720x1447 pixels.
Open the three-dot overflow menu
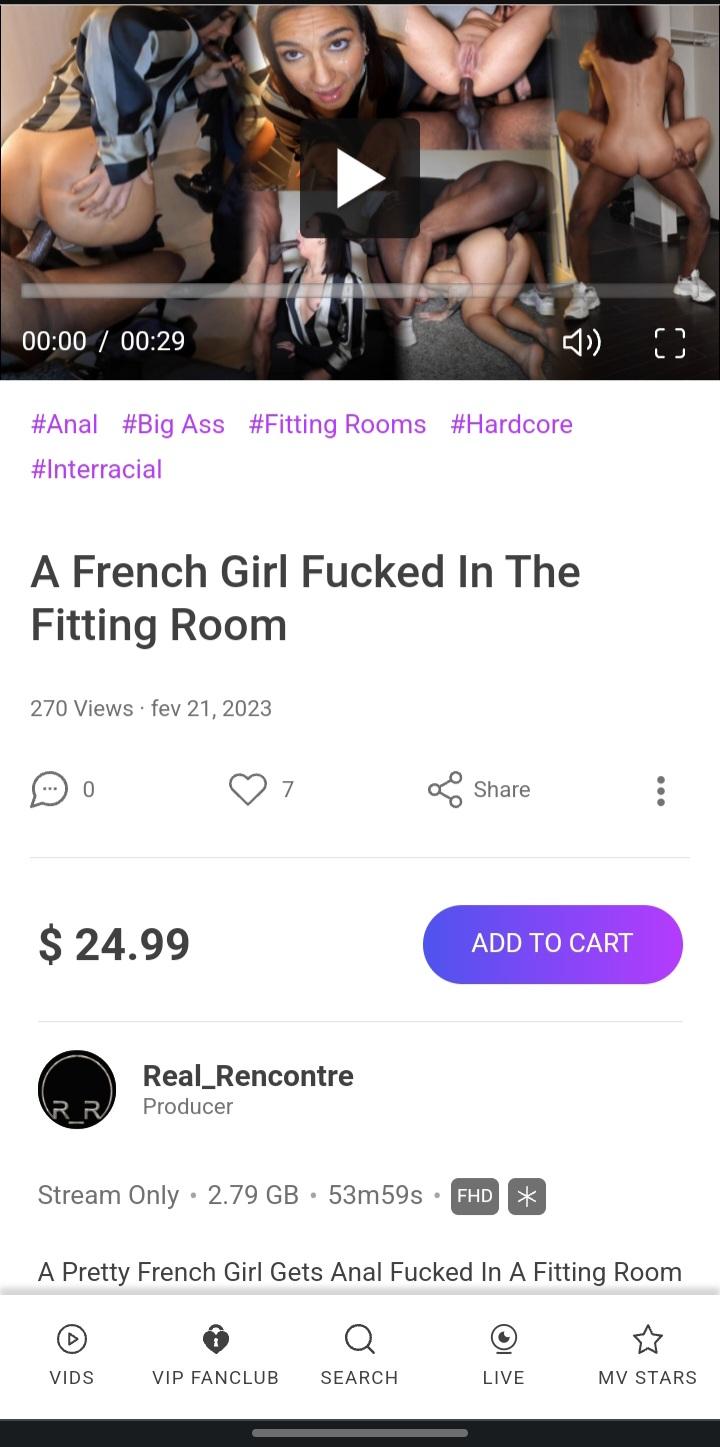click(660, 790)
